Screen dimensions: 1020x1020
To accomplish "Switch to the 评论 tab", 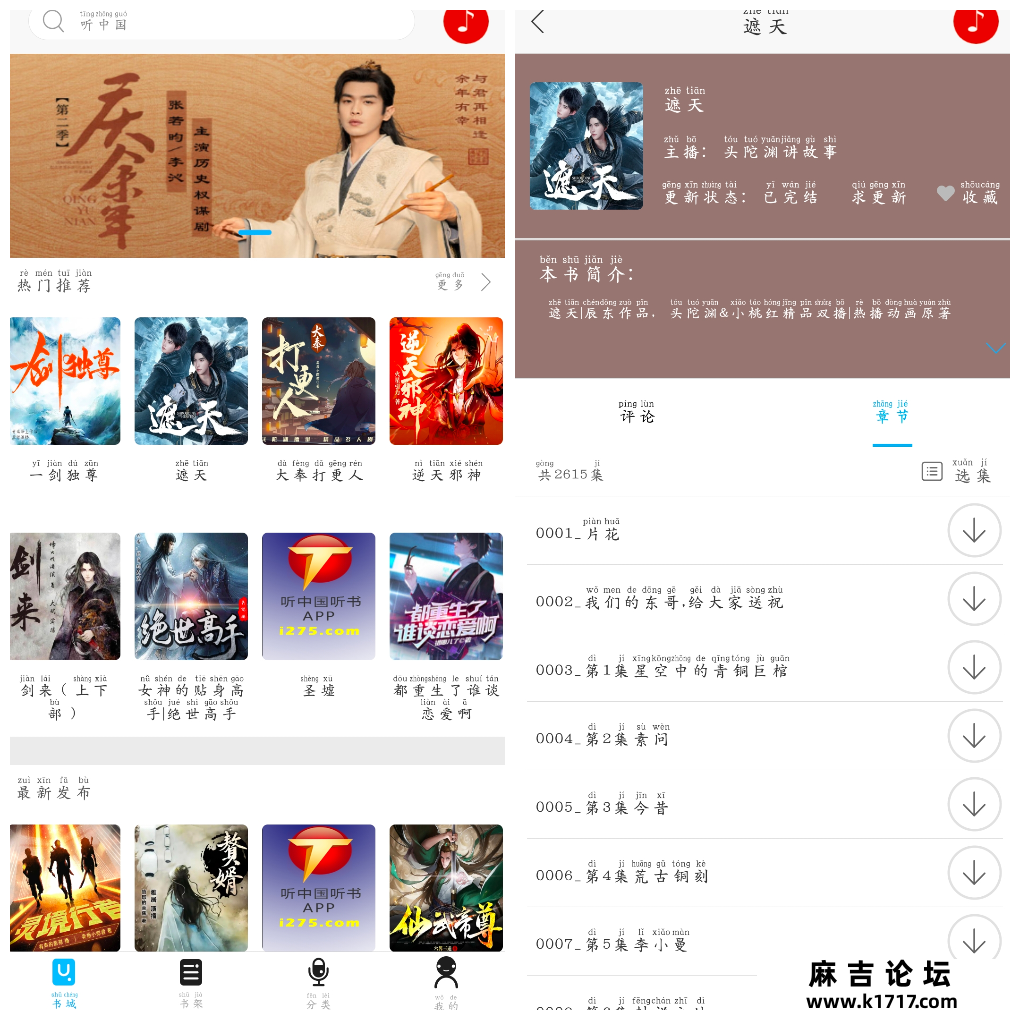I will point(637,413).
